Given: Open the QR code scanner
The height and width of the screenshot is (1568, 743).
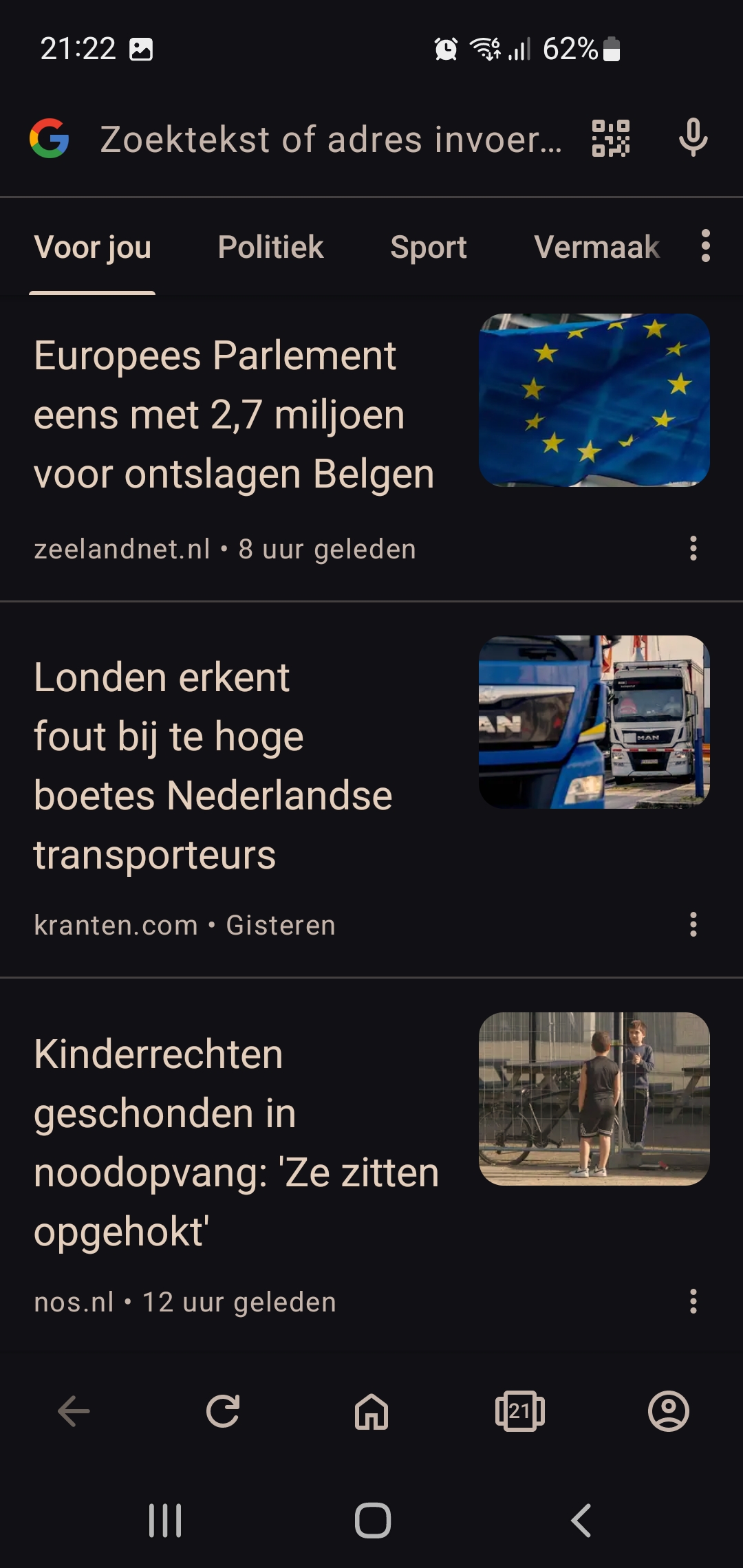Looking at the screenshot, I should 611,138.
